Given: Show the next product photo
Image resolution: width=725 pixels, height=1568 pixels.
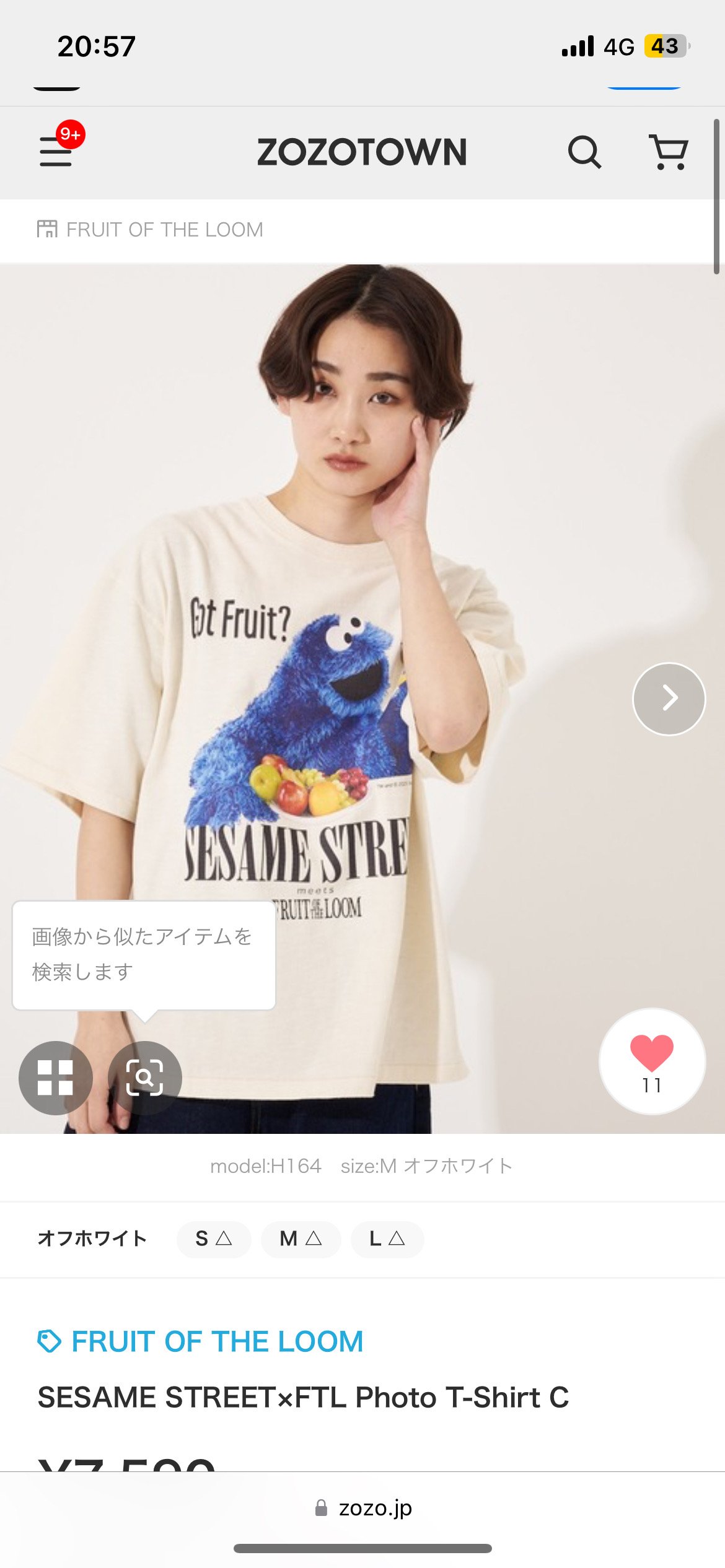Looking at the screenshot, I should (x=669, y=699).
